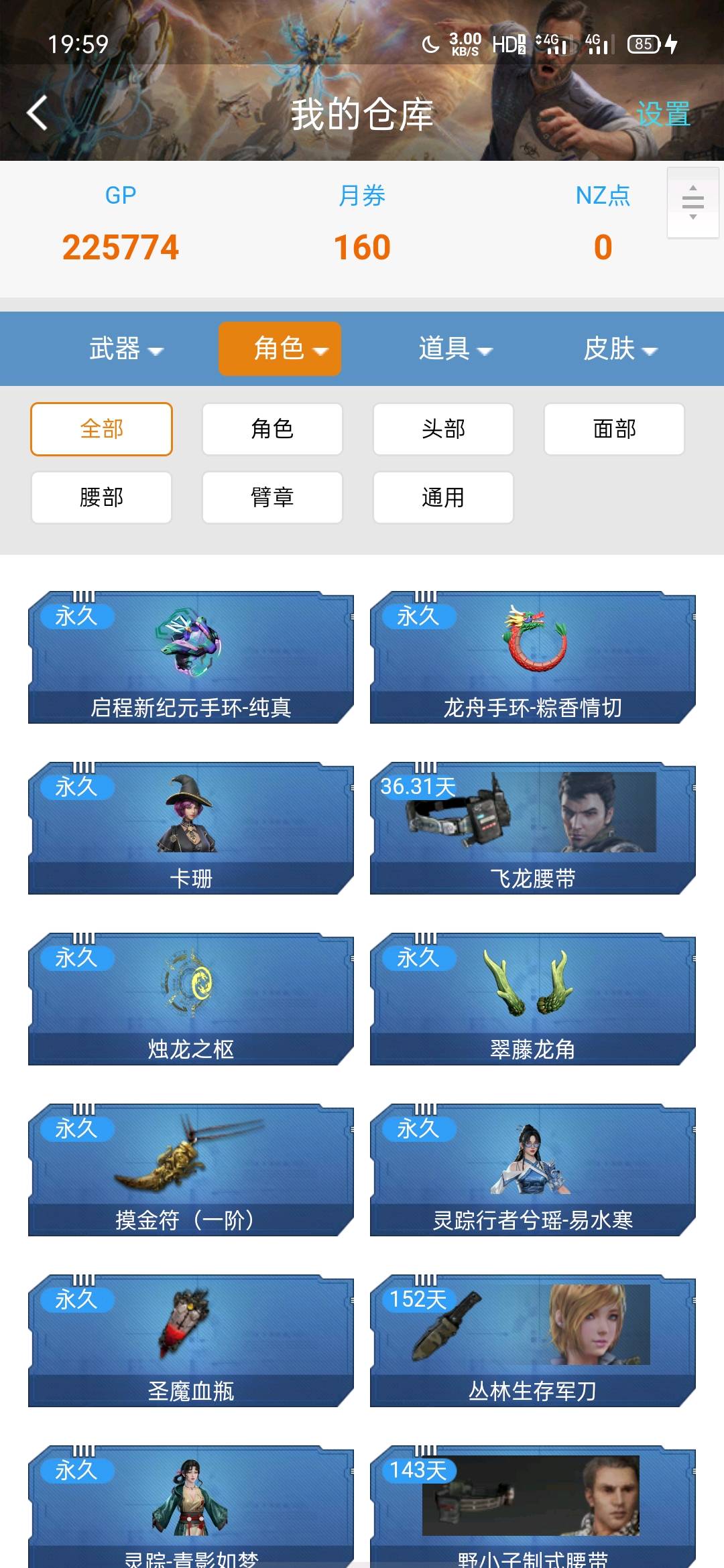Open 设置 (settings) in the header
The image size is (724, 1568).
[x=662, y=114]
